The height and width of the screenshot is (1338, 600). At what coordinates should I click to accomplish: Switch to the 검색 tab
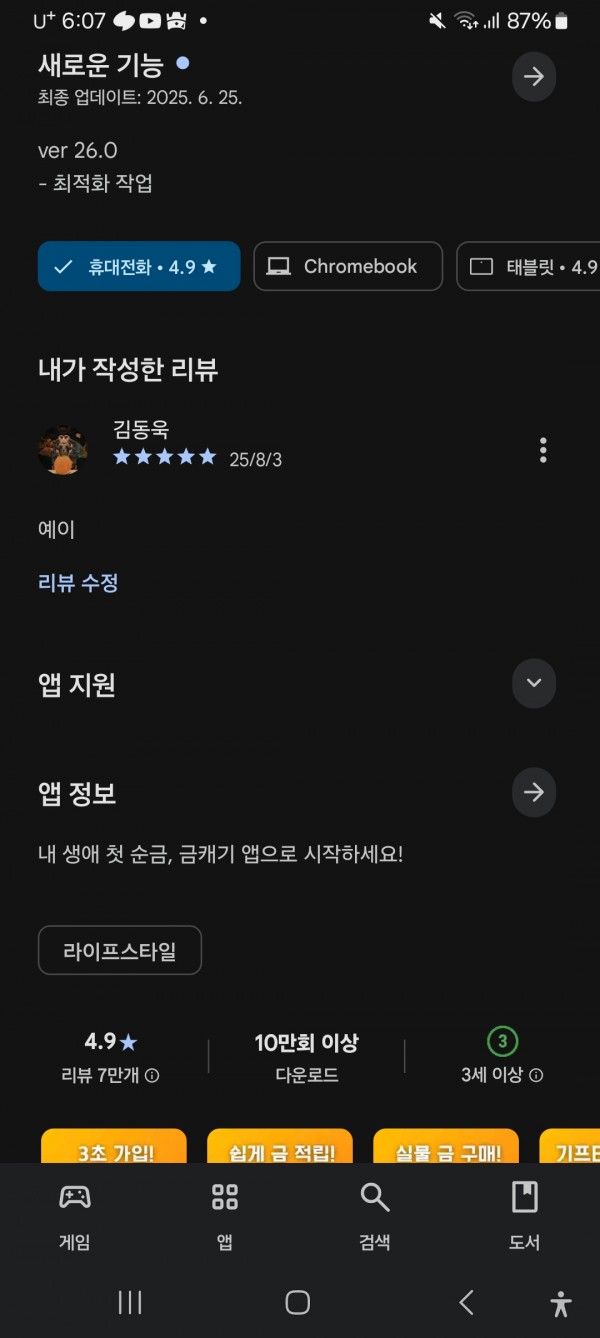[x=375, y=1215]
